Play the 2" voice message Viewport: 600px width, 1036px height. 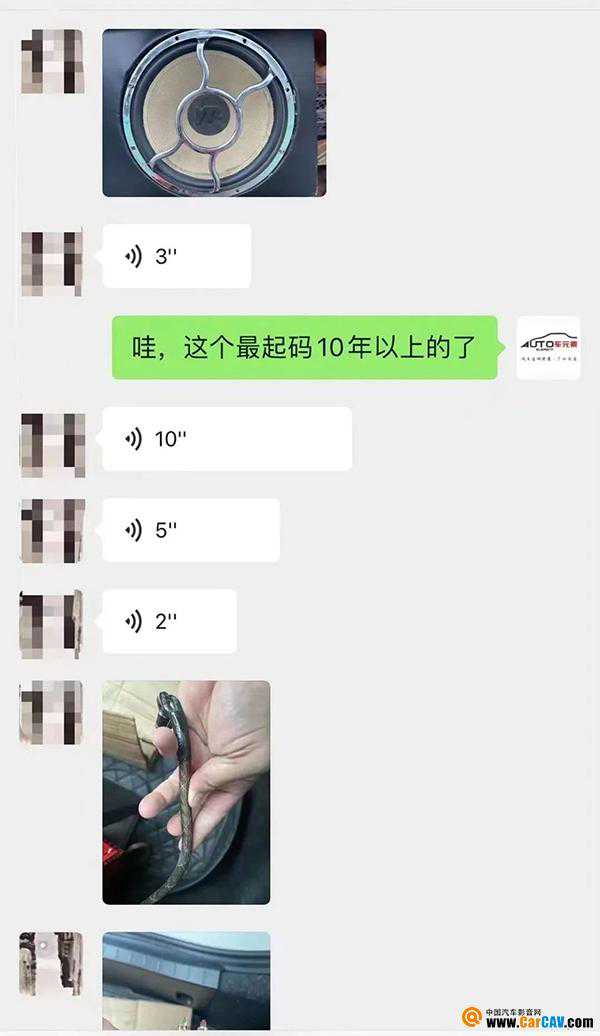tap(169, 621)
